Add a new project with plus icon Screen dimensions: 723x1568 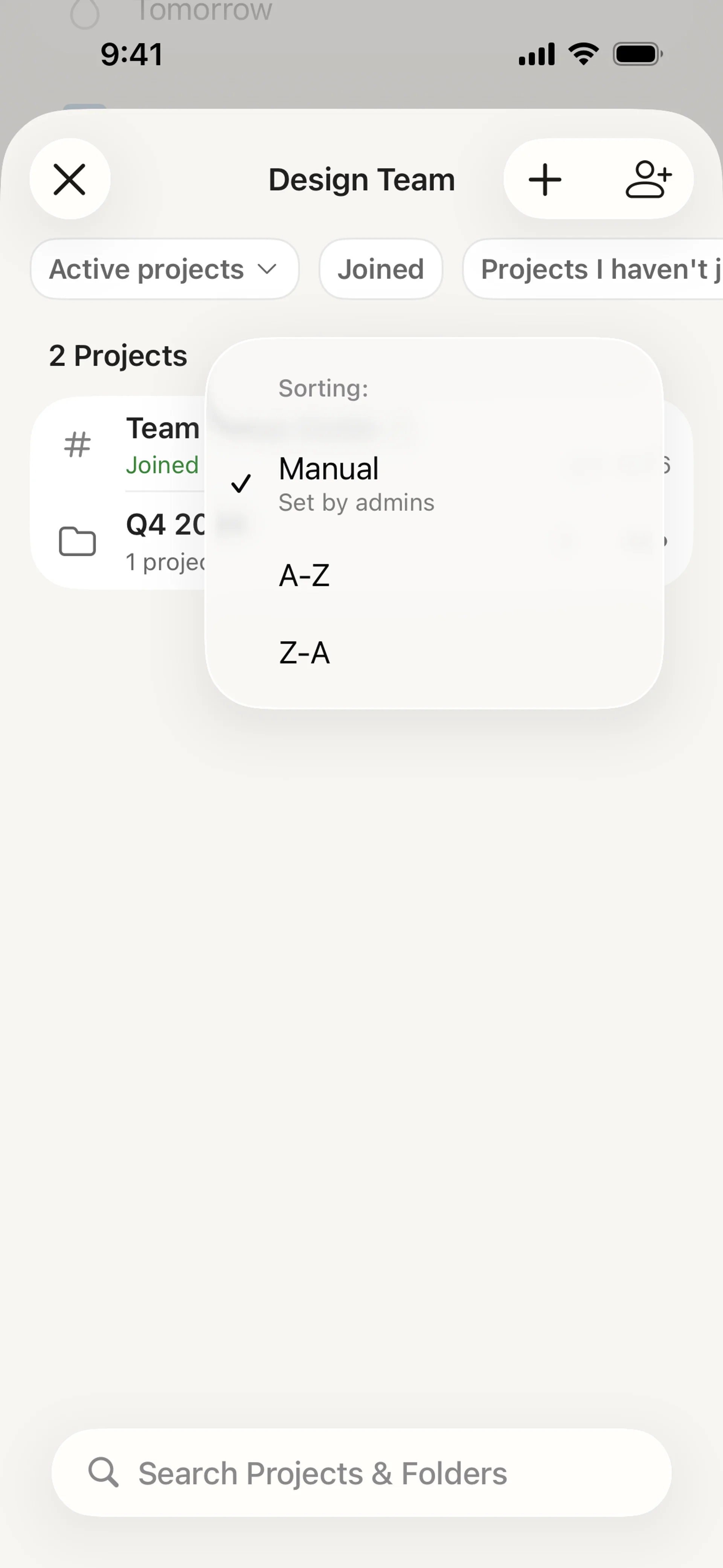(x=545, y=179)
